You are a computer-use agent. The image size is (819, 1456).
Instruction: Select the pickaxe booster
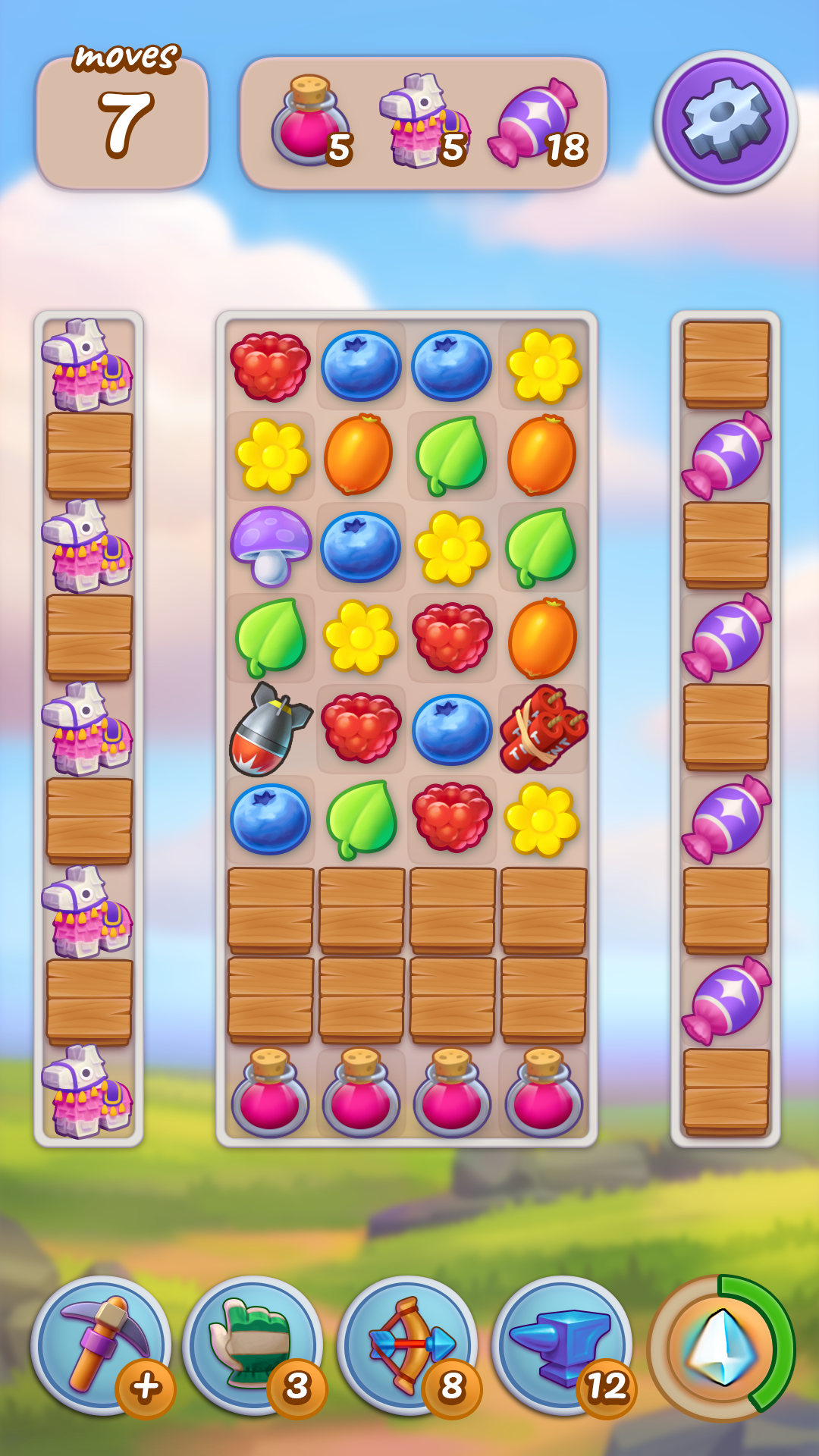99,1345
